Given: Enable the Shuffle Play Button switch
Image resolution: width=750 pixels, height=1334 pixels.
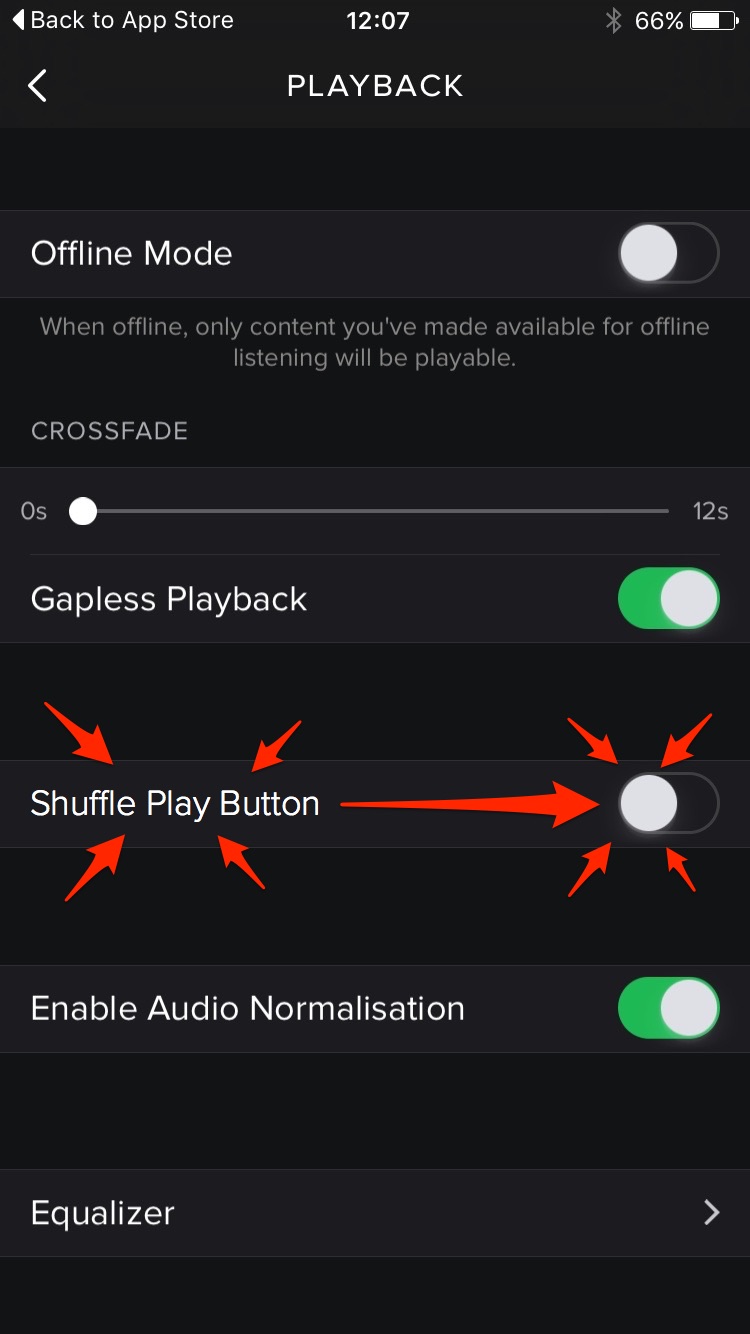Looking at the screenshot, I should click(668, 804).
